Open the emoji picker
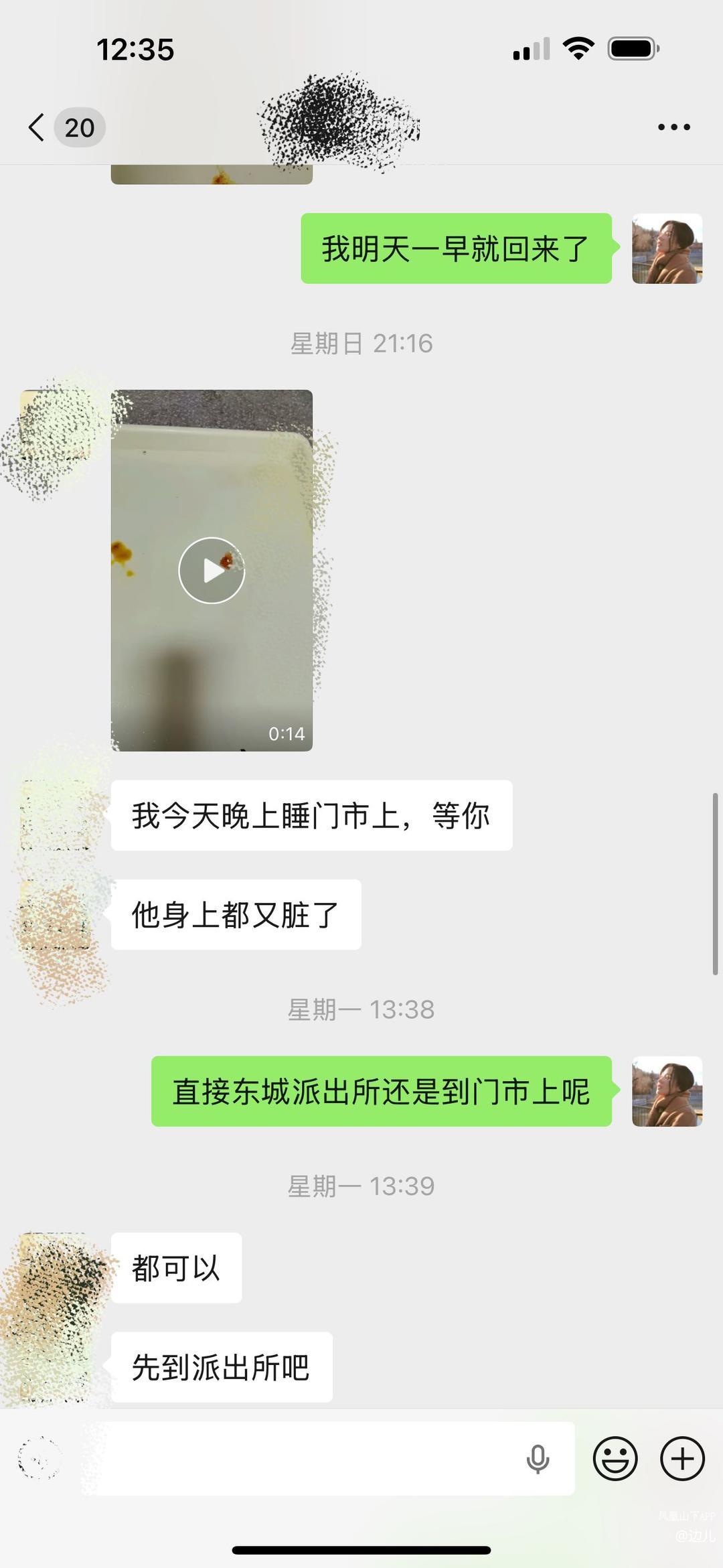This screenshot has height=1568, width=723. [615, 1458]
